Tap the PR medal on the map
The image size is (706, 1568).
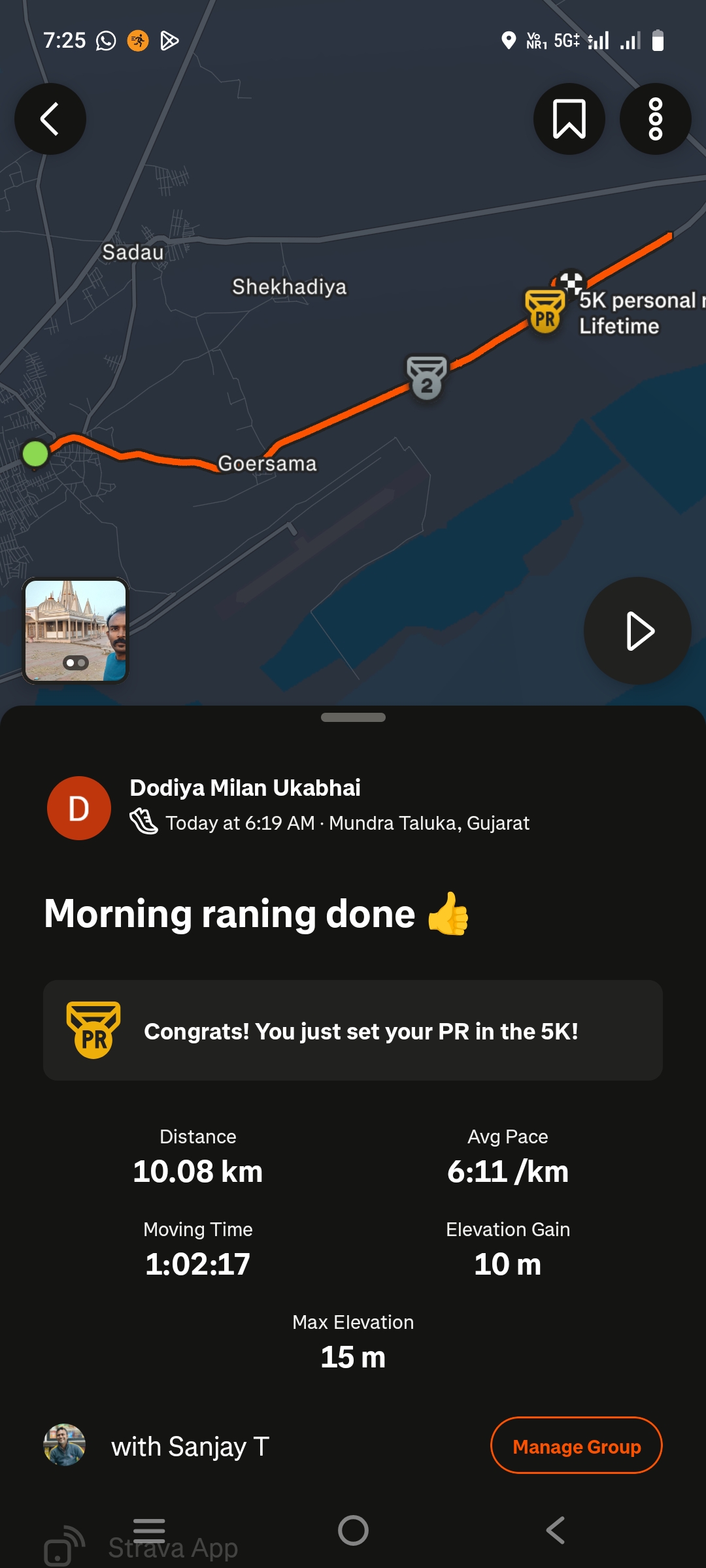(545, 311)
